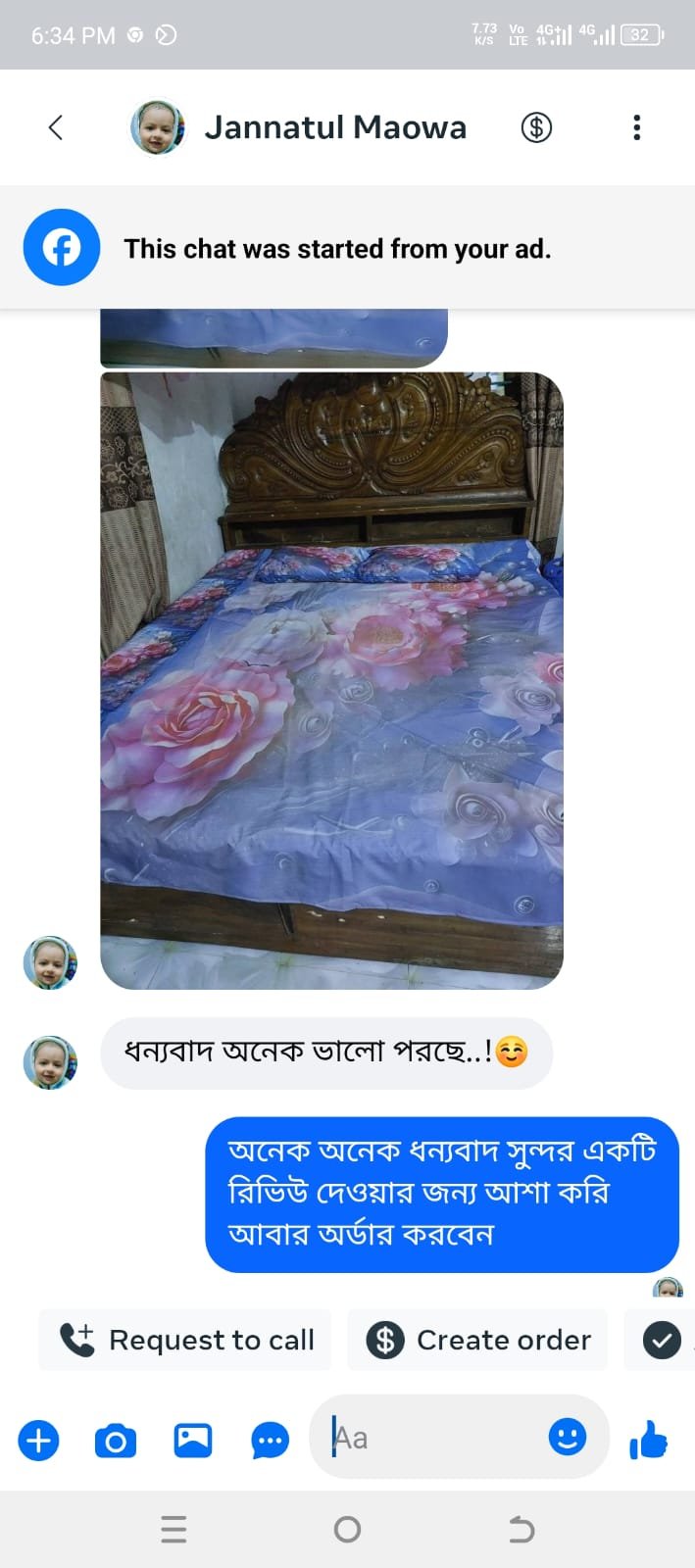The height and width of the screenshot is (1568, 695).
Task: Tap the checkmark quick action chip
Action: pos(663,1340)
